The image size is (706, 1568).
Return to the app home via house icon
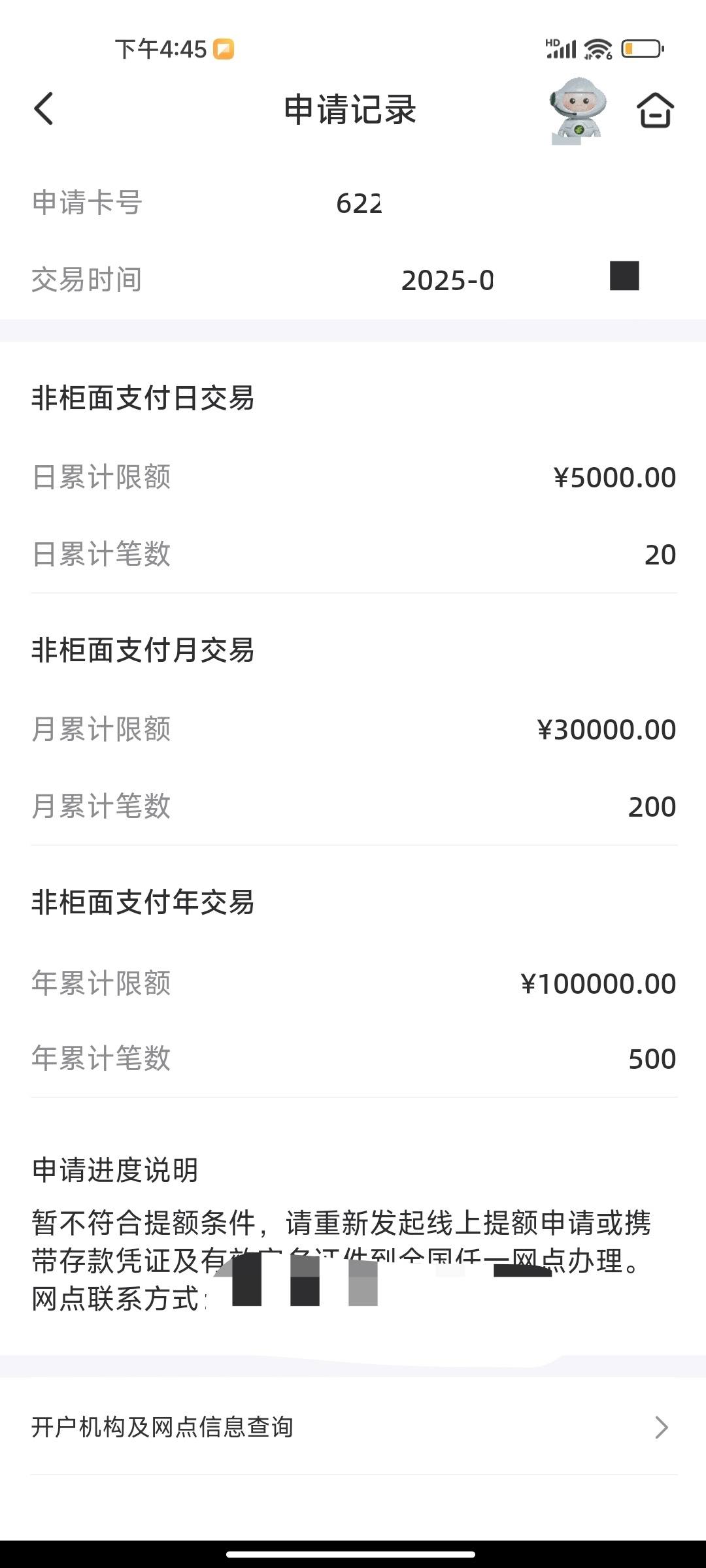655,110
